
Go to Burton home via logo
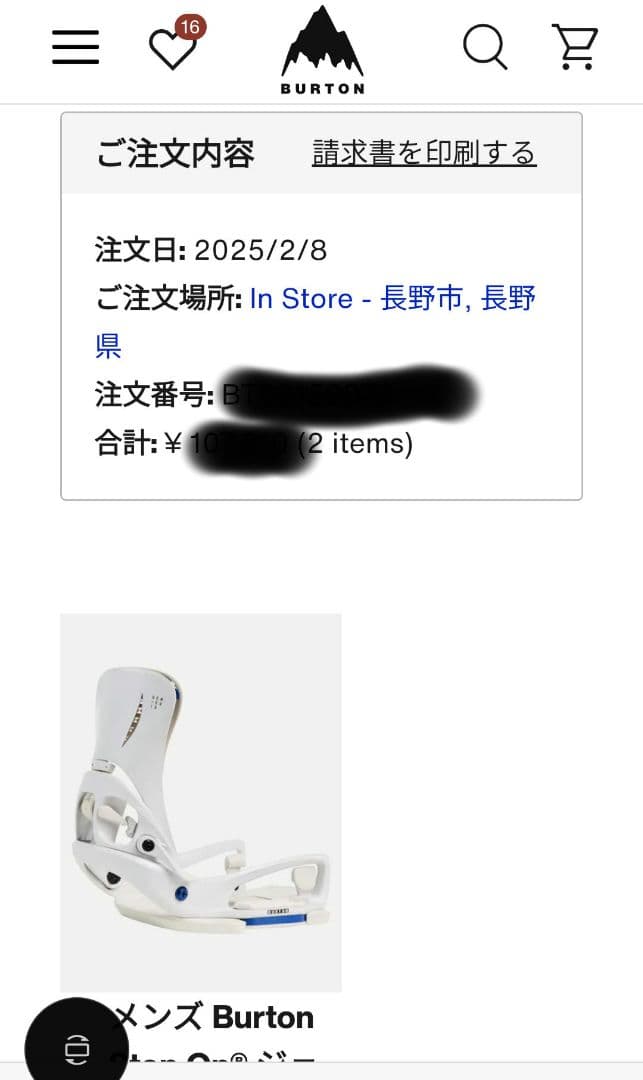322,50
